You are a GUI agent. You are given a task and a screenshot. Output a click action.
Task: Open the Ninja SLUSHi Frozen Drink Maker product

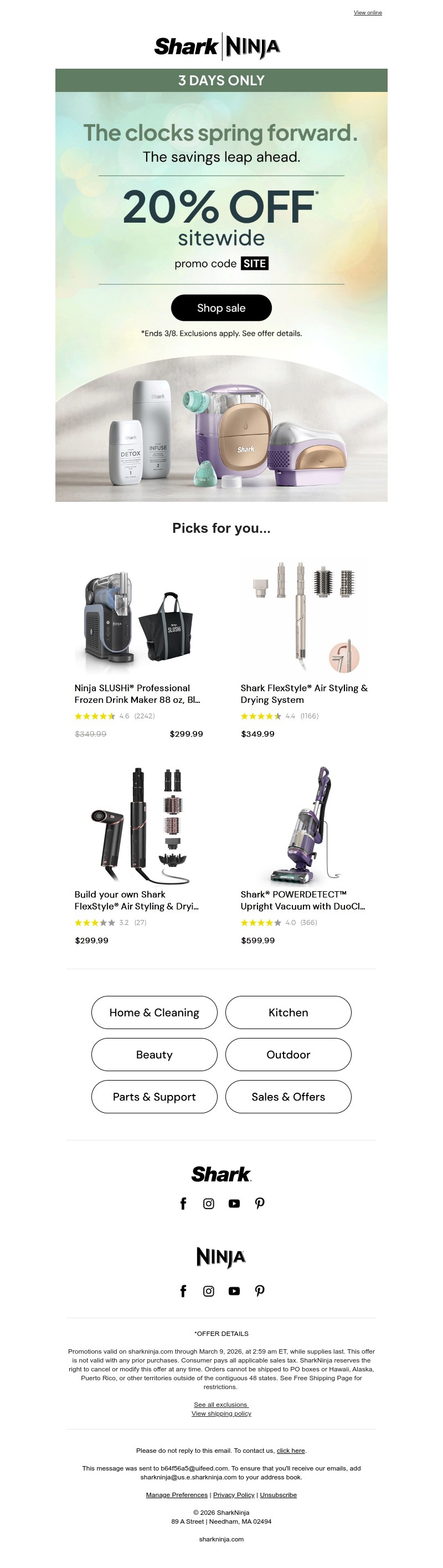pos(137,693)
